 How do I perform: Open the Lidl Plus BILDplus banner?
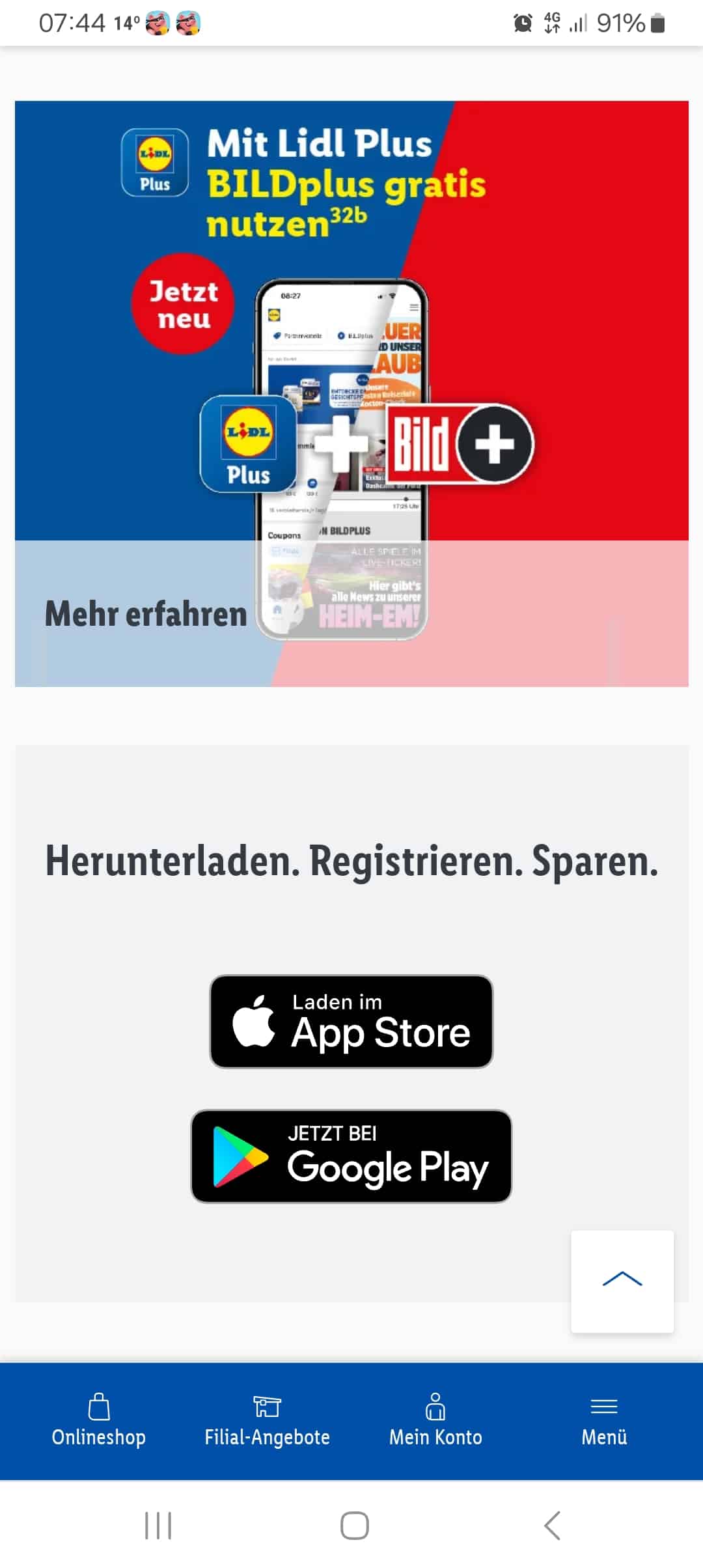click(x=351, y=319)
